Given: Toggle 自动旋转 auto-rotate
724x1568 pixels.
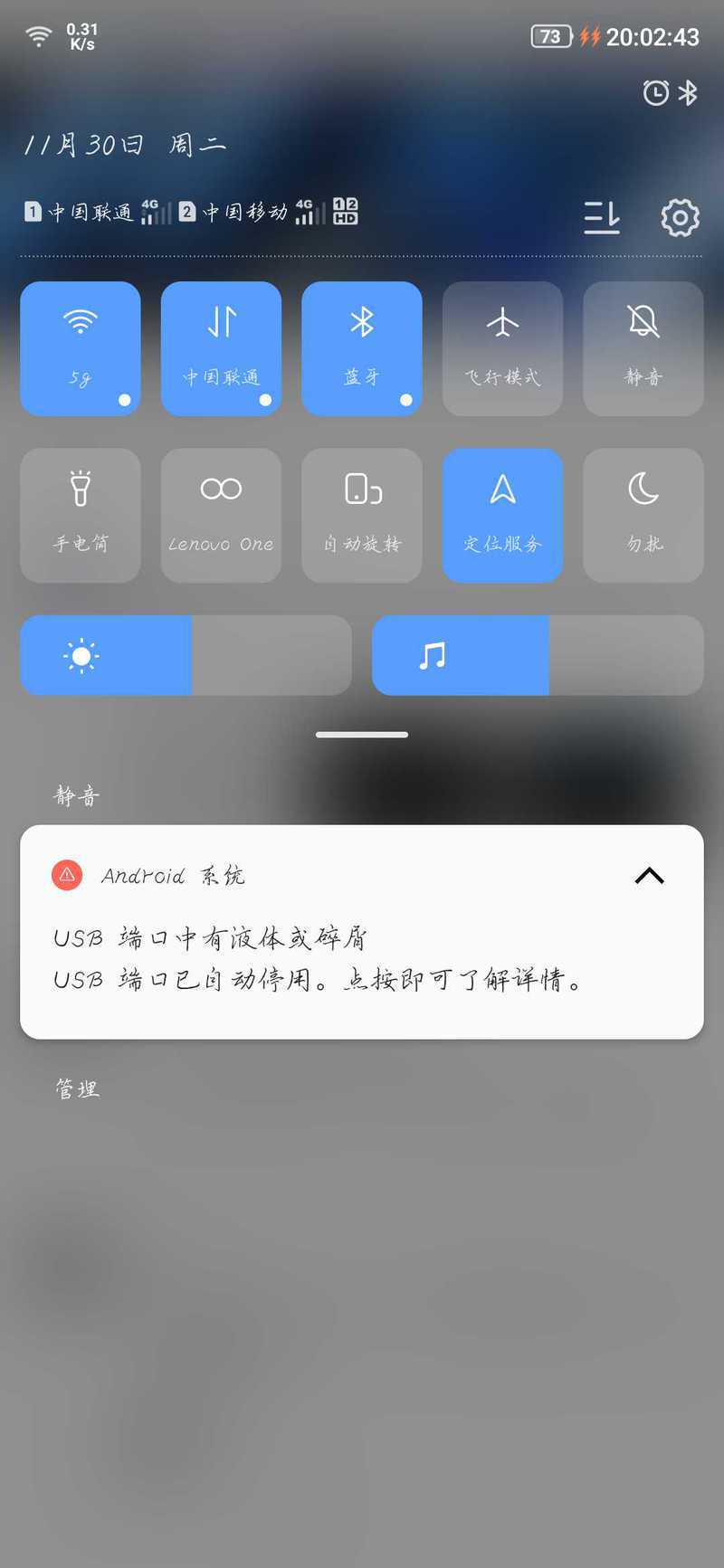Looking at the screenshot, I should coord(362,515).
